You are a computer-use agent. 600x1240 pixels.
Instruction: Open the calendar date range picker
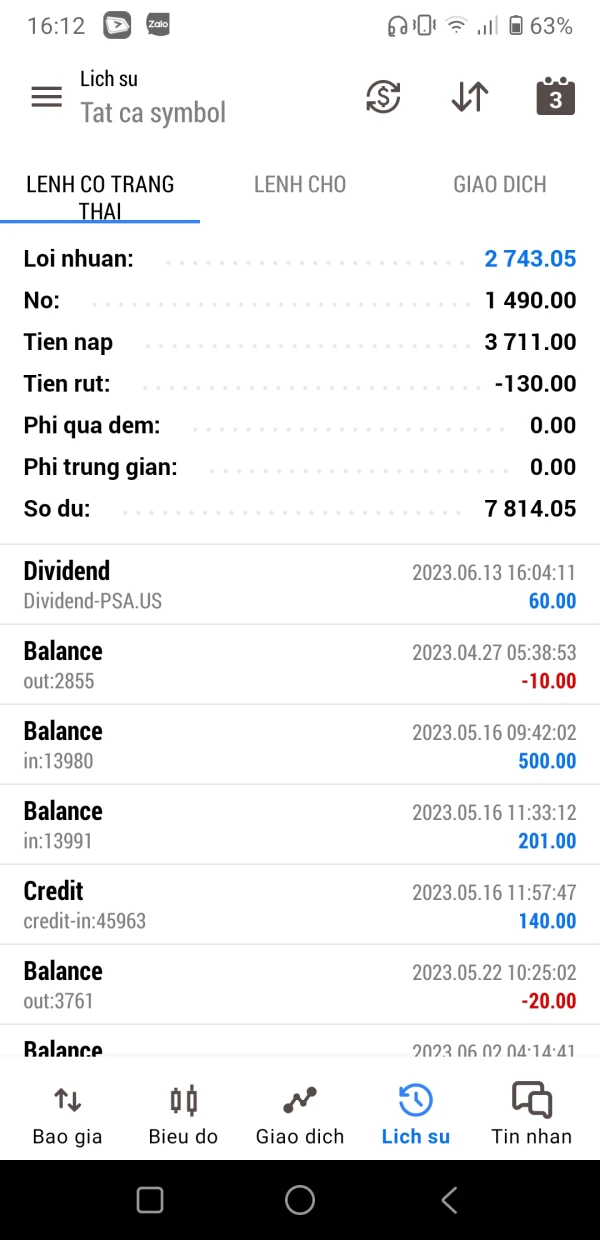click(x=555, y=97)
